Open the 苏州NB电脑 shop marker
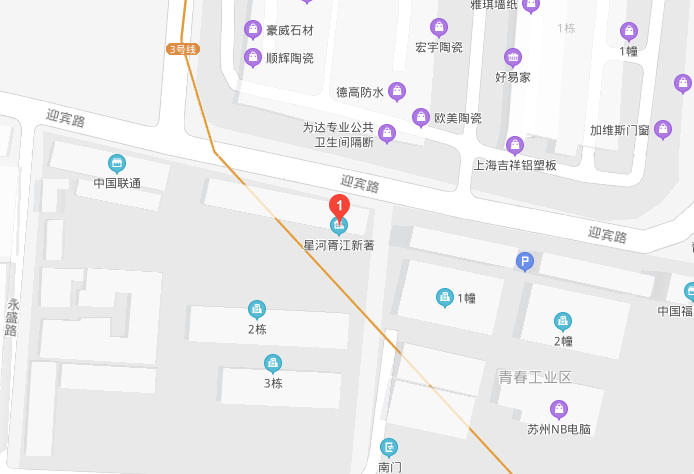 (x=559, y=409)
